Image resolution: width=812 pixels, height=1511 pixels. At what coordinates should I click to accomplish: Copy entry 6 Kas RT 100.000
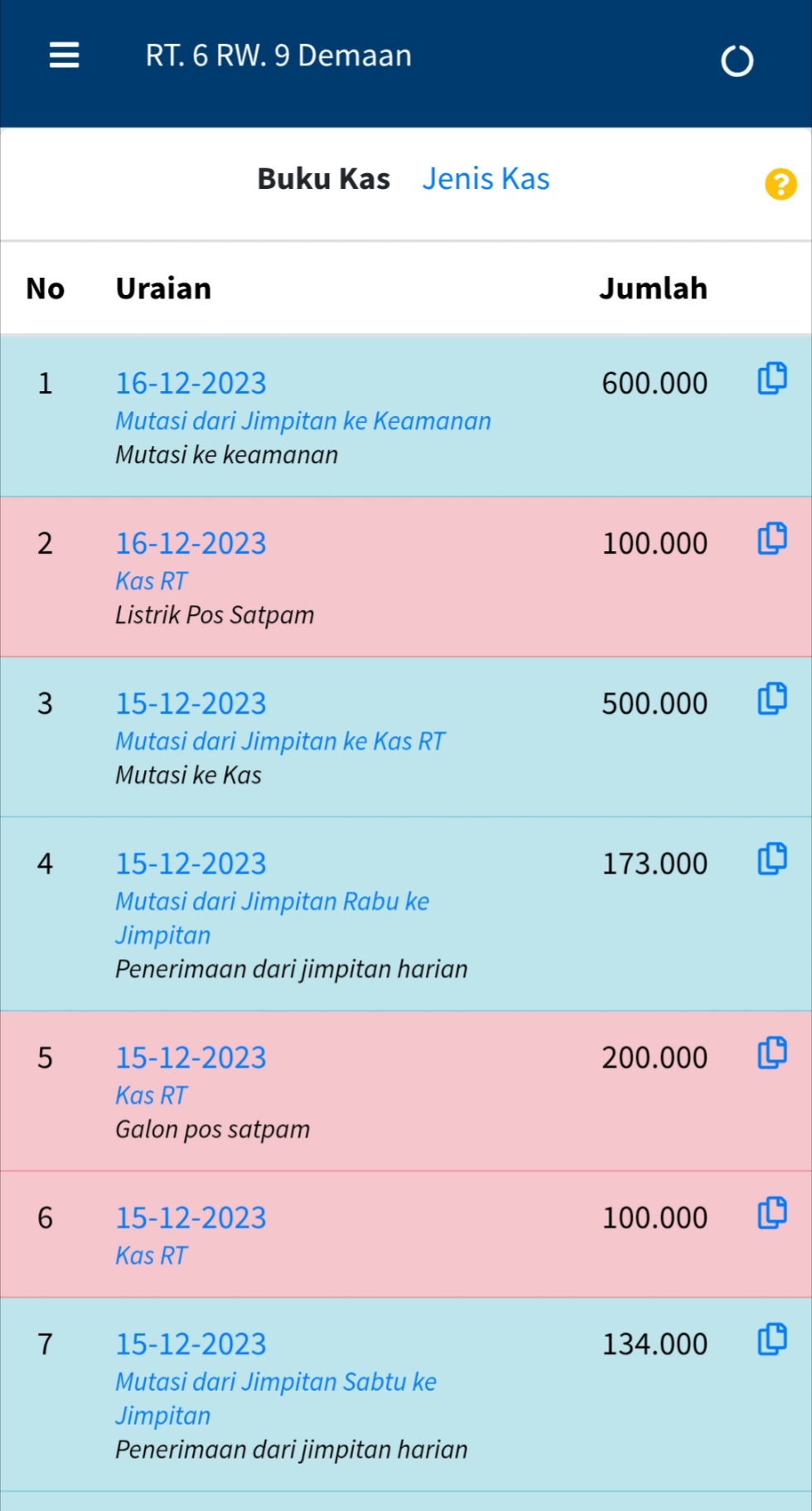(771, 1213)
